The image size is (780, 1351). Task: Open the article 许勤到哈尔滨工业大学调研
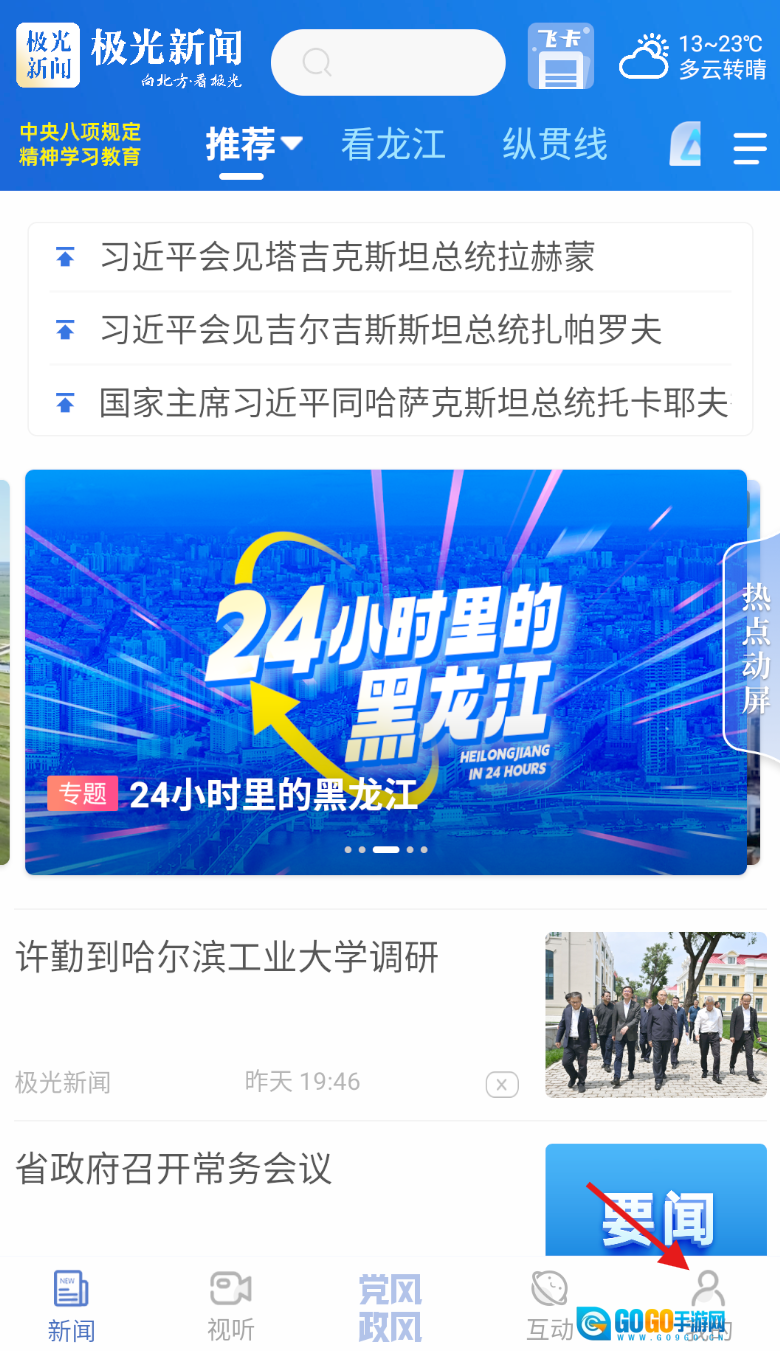pyautogui.click(x=228, y=958)
